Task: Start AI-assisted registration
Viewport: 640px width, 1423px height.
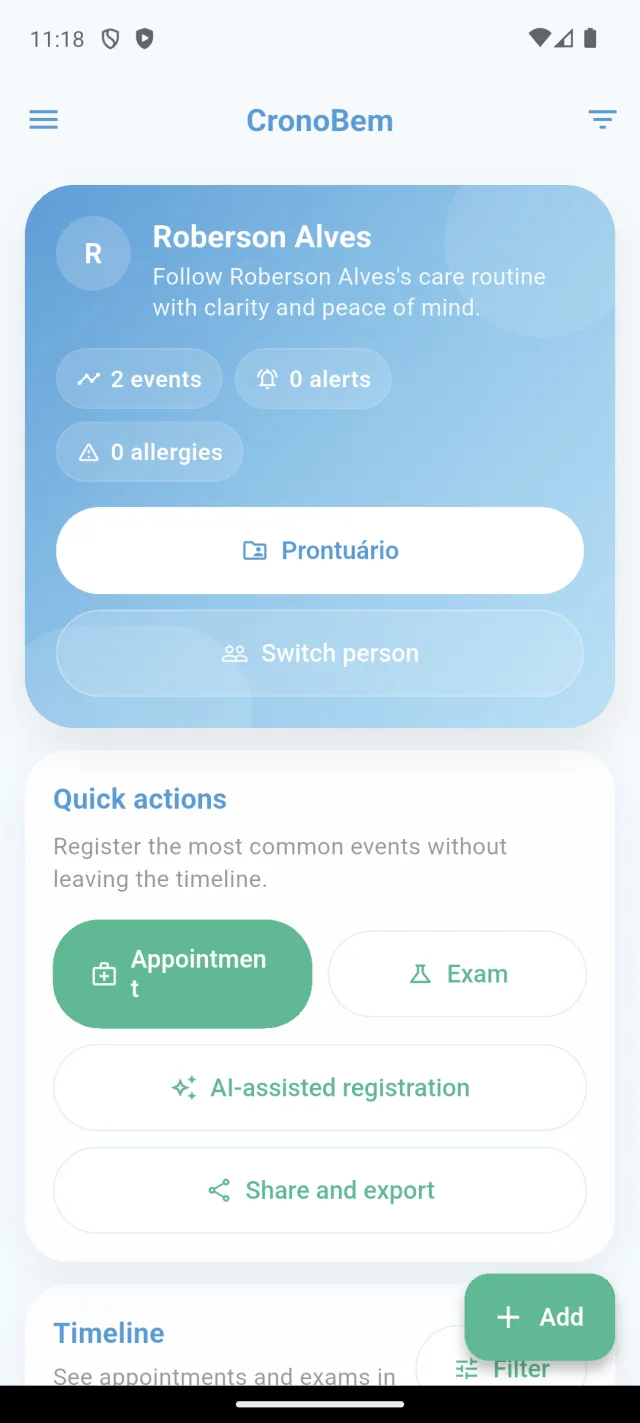Action: [x=320, y=1088]
